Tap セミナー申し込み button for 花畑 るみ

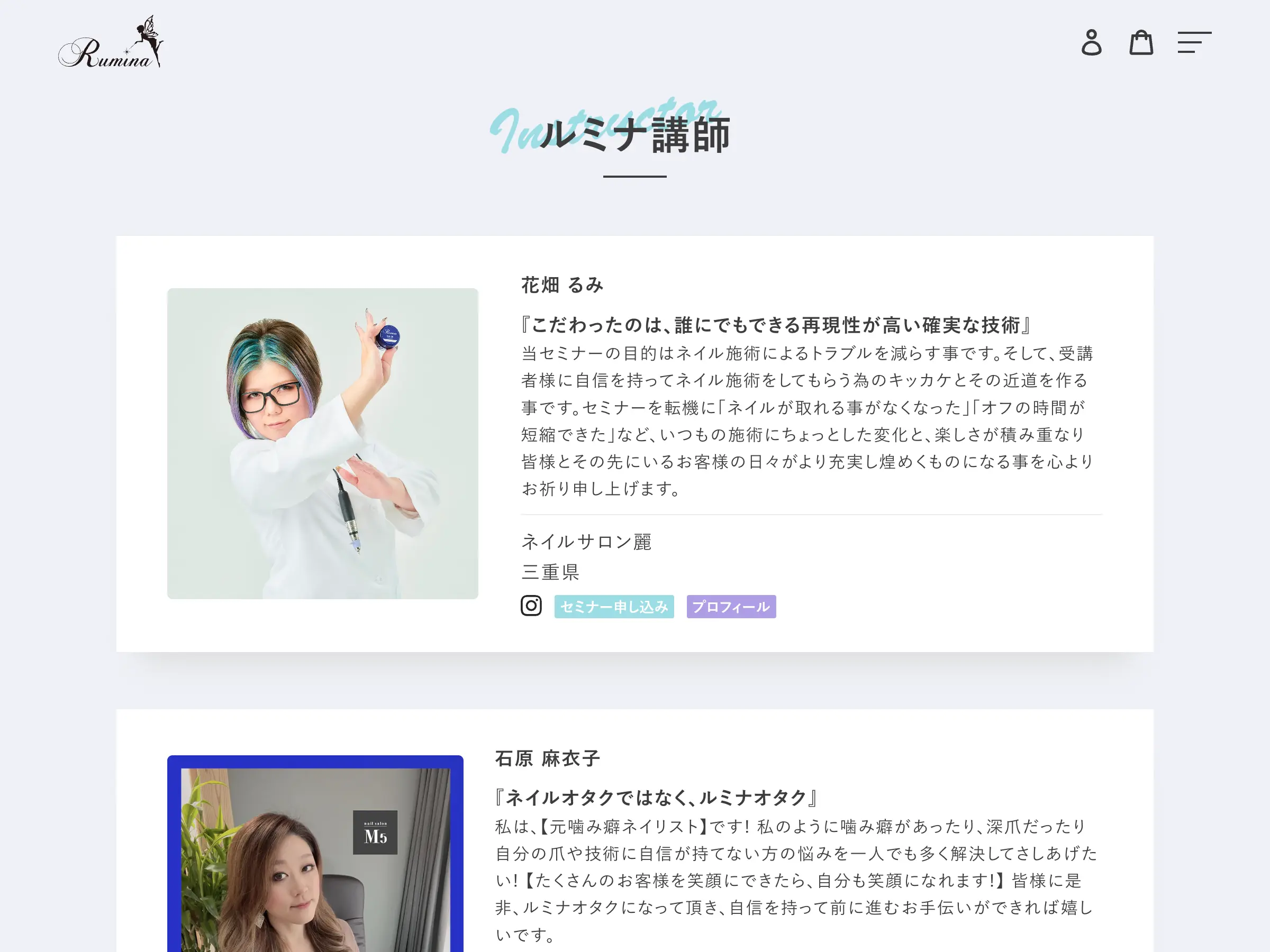click(614, 607)
